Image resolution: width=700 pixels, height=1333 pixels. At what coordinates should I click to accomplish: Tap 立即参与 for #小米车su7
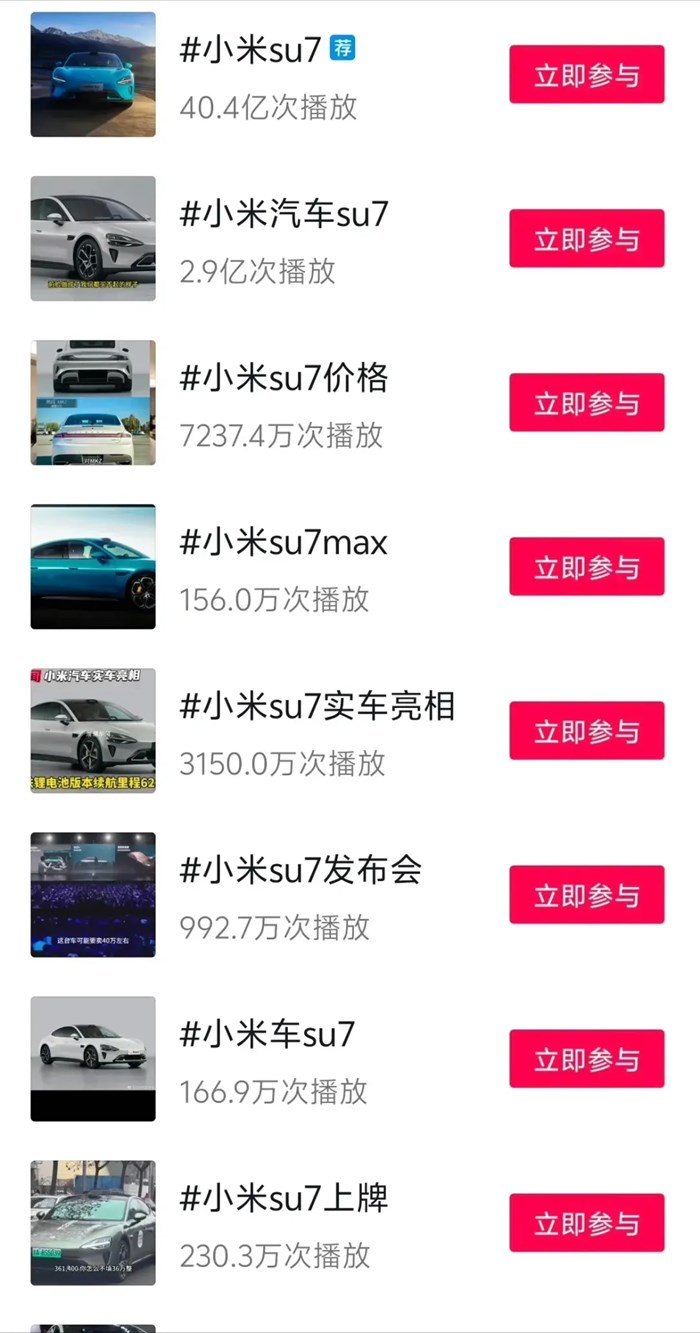click(587, 1059)
